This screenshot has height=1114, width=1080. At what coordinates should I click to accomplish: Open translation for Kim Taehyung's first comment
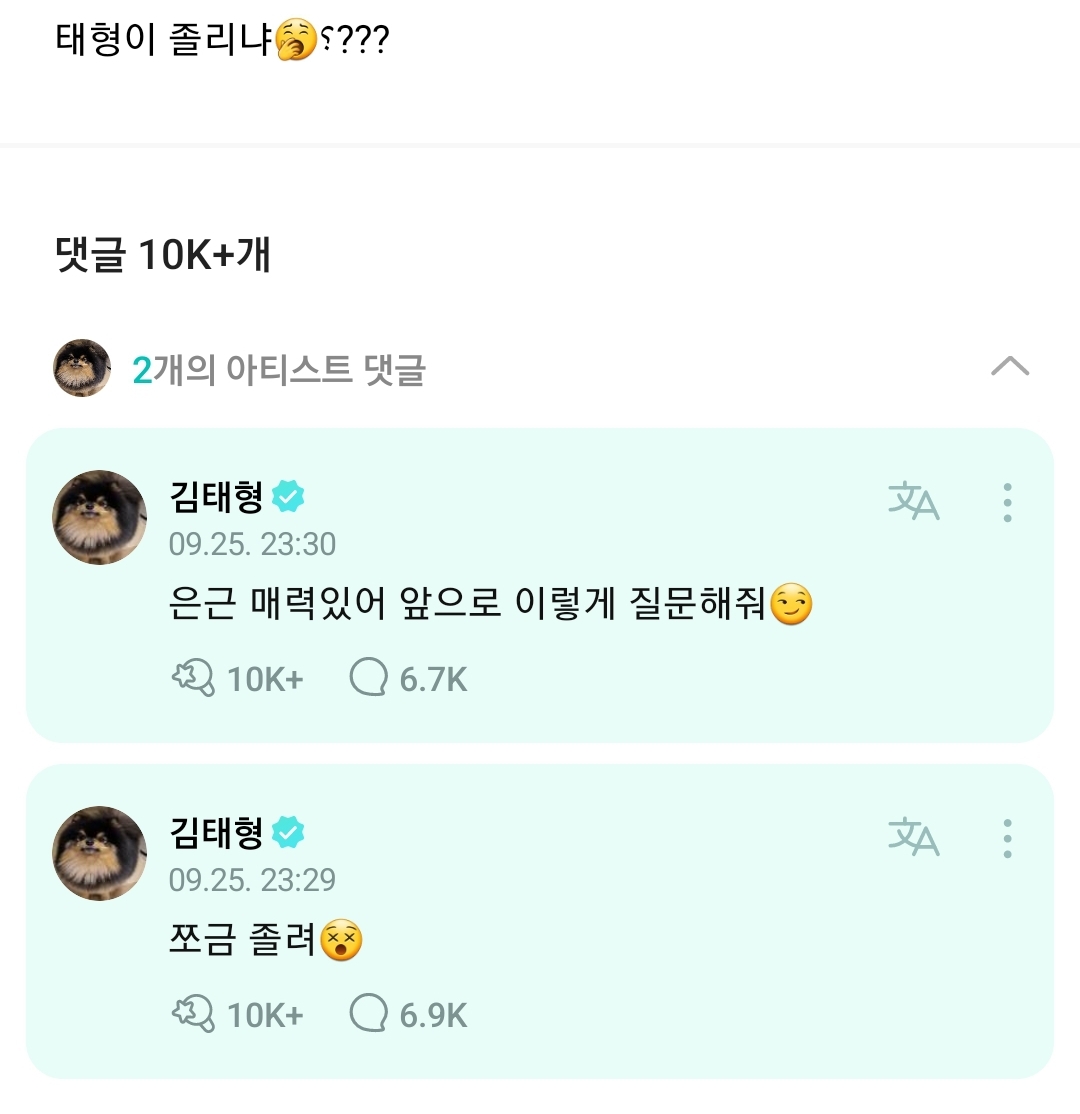(x=912, y=503)
